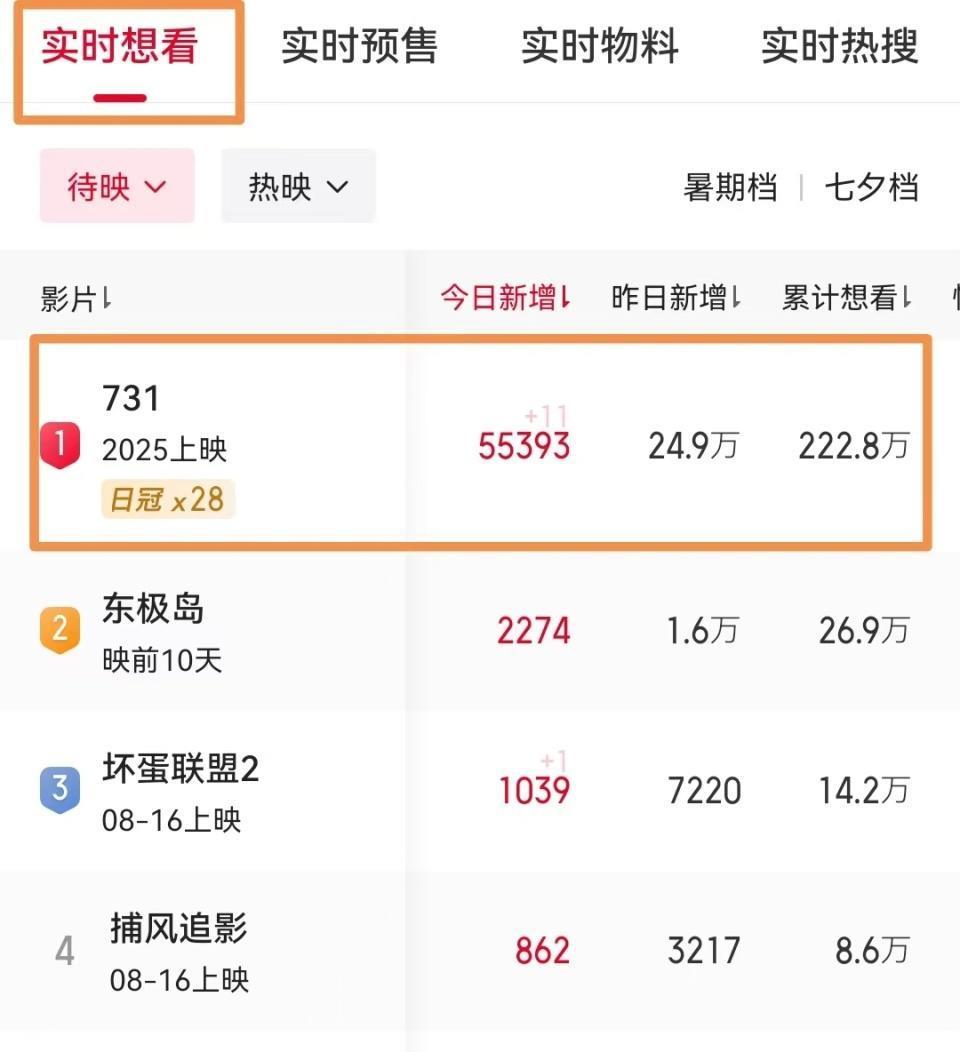Switch to the 实时预售 tab
Image resolution: width=960 pixels, height=1052 pixels.
pyautogui.click(x=359, y=46)
